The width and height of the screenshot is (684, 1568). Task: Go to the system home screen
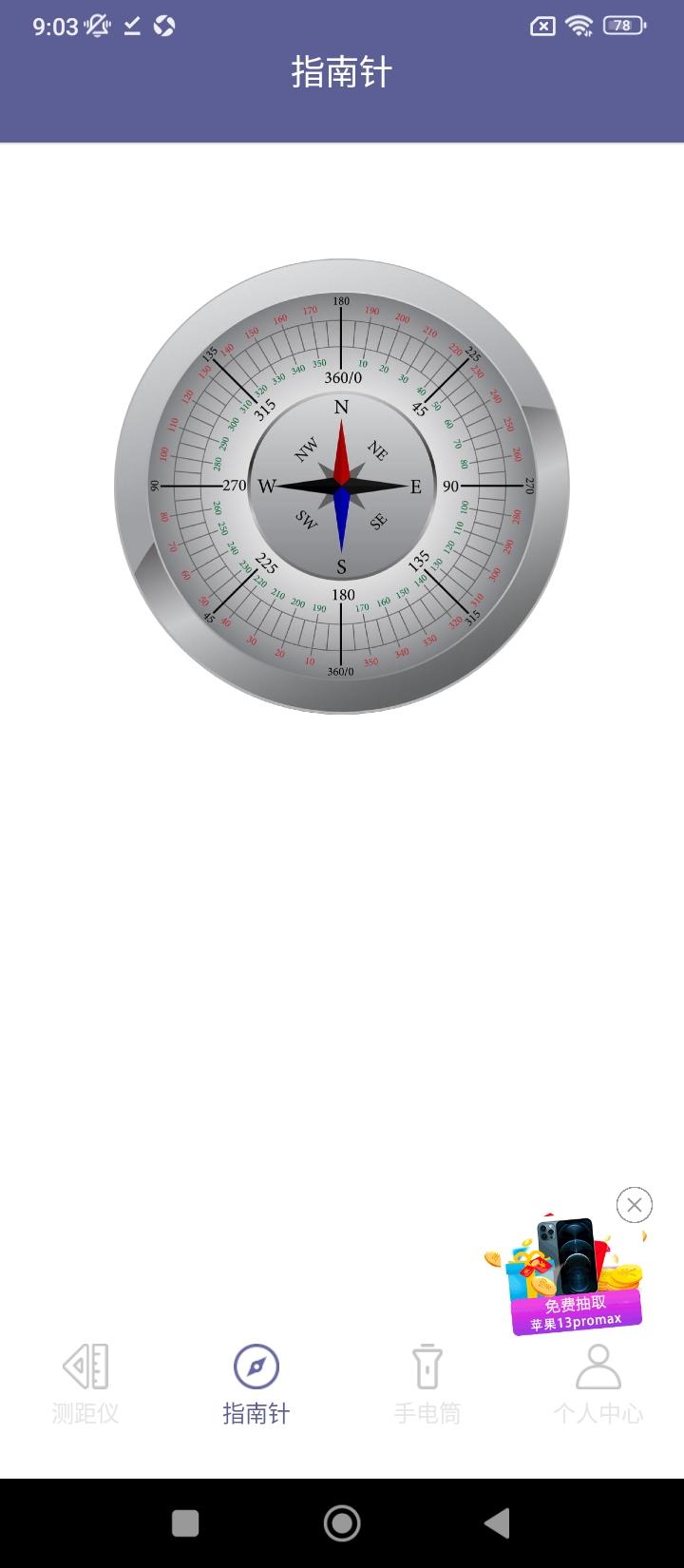click(342, 1523)
